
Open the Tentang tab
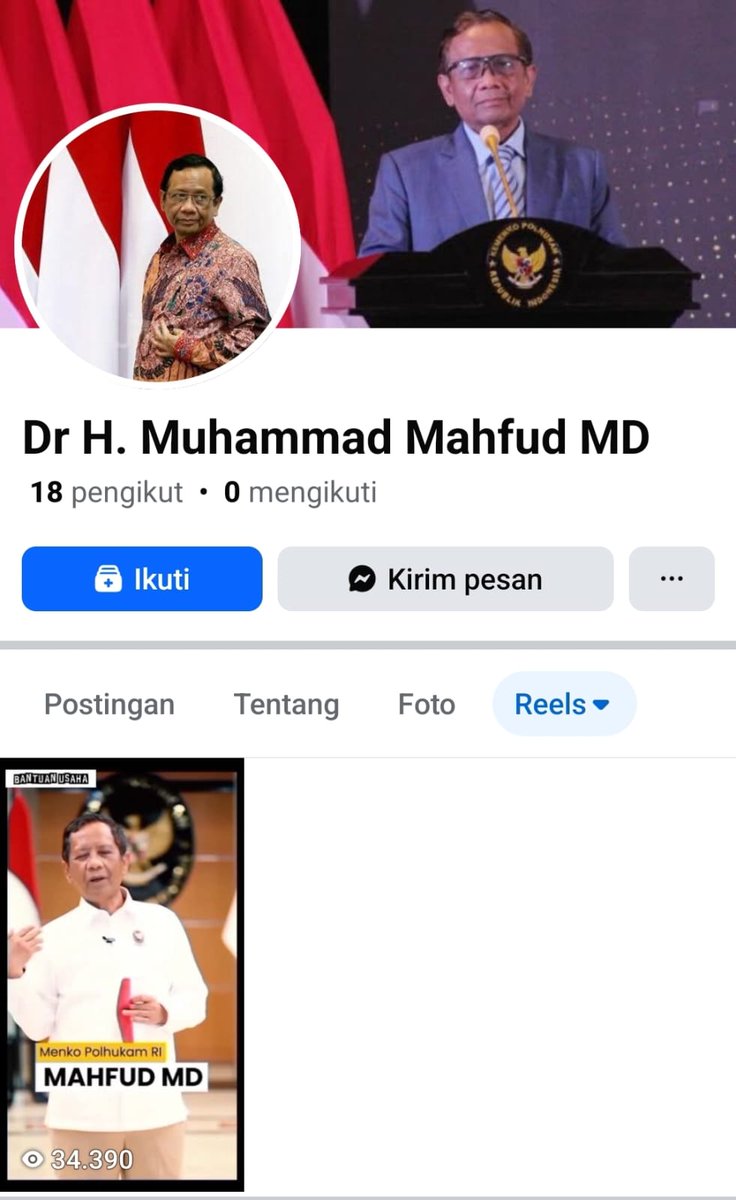point(286,704)
